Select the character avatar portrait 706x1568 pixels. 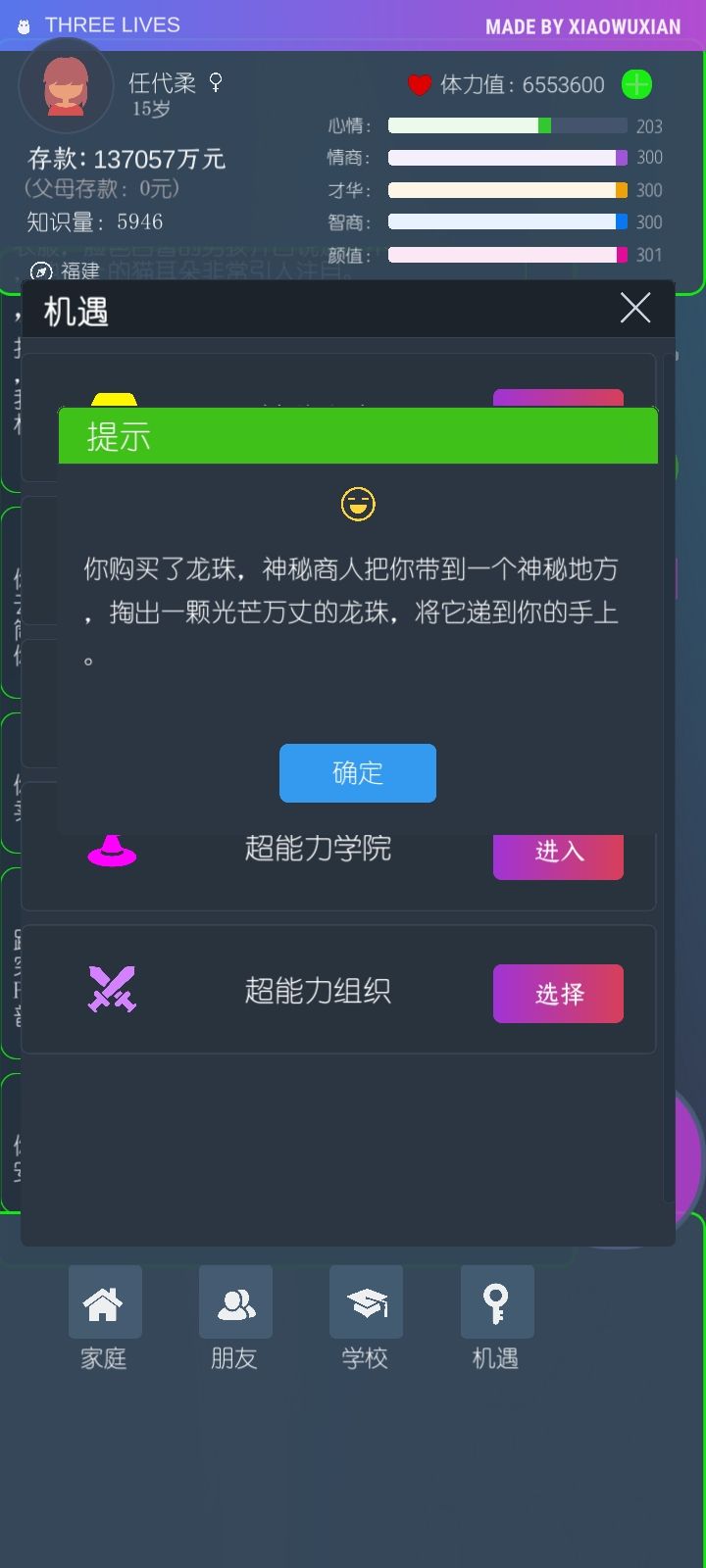(x=67, y=85)
